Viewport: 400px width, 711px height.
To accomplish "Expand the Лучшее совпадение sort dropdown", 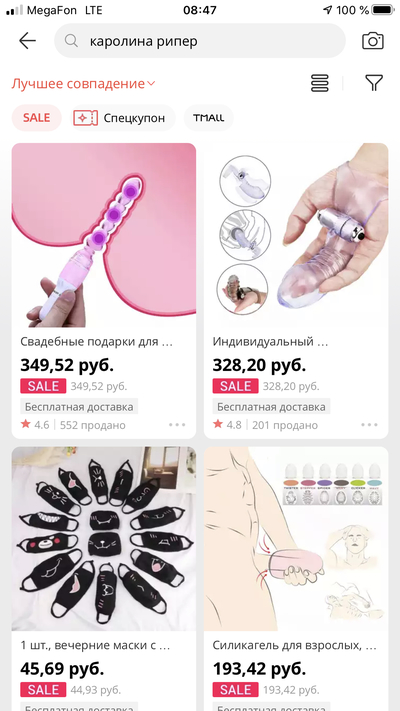I will (83, 83).
